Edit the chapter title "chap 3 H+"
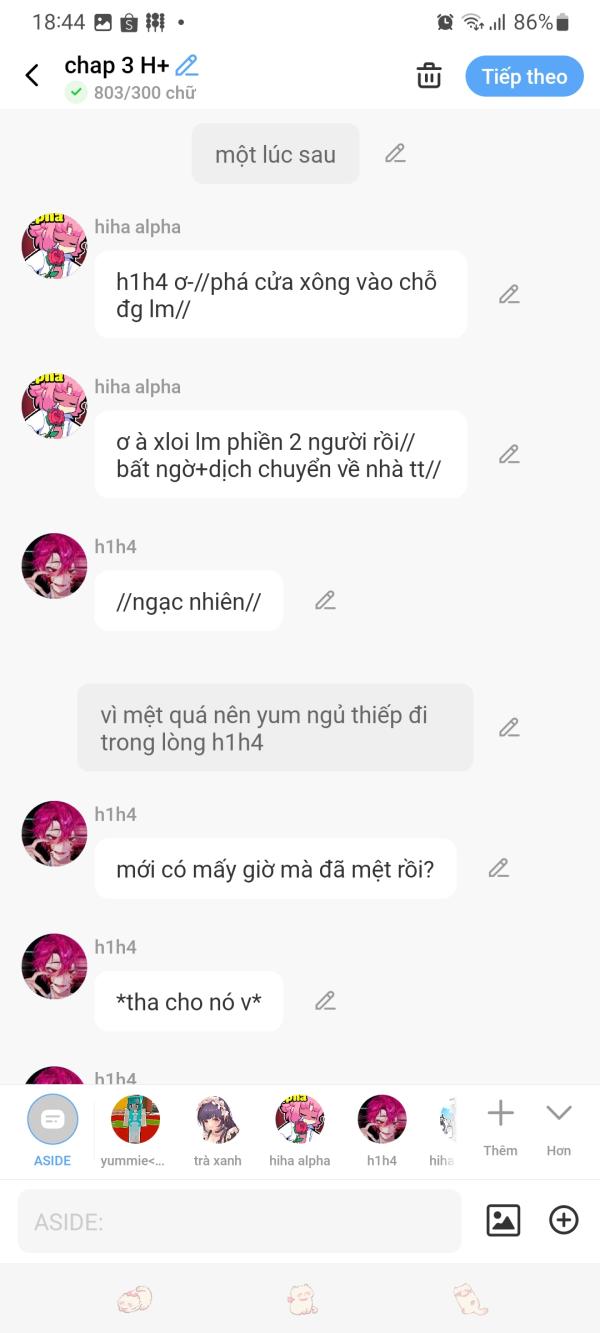This screenshot has width=600, height=1333. click(187, 66)
